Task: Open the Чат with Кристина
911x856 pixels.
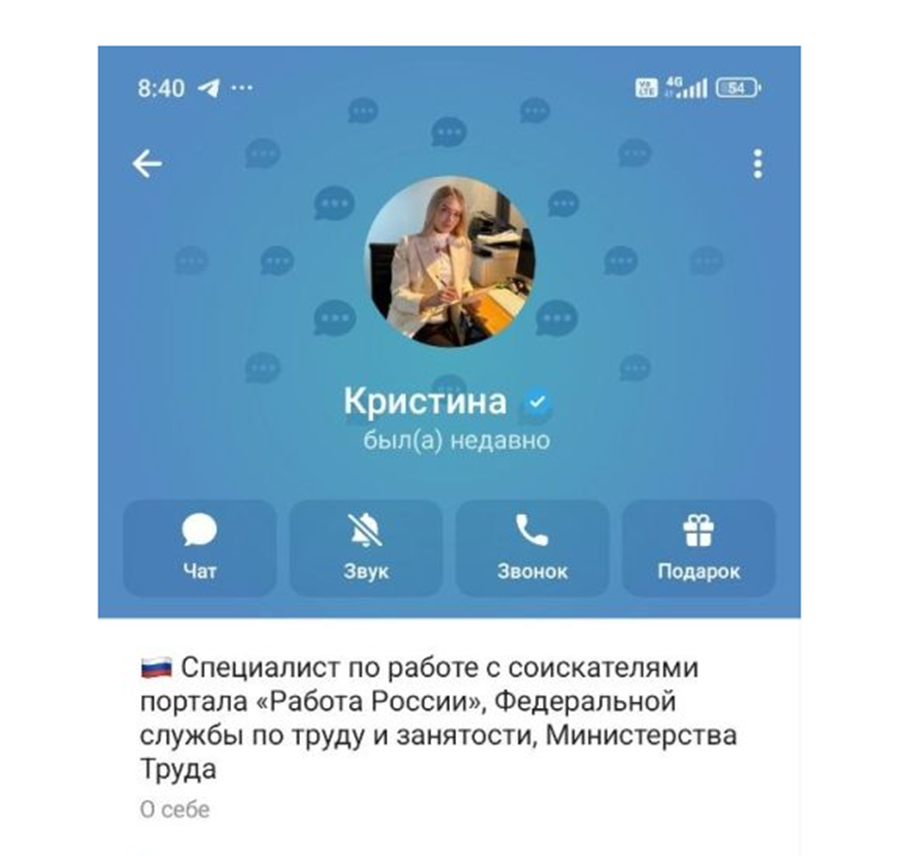Action: (199, 547)
